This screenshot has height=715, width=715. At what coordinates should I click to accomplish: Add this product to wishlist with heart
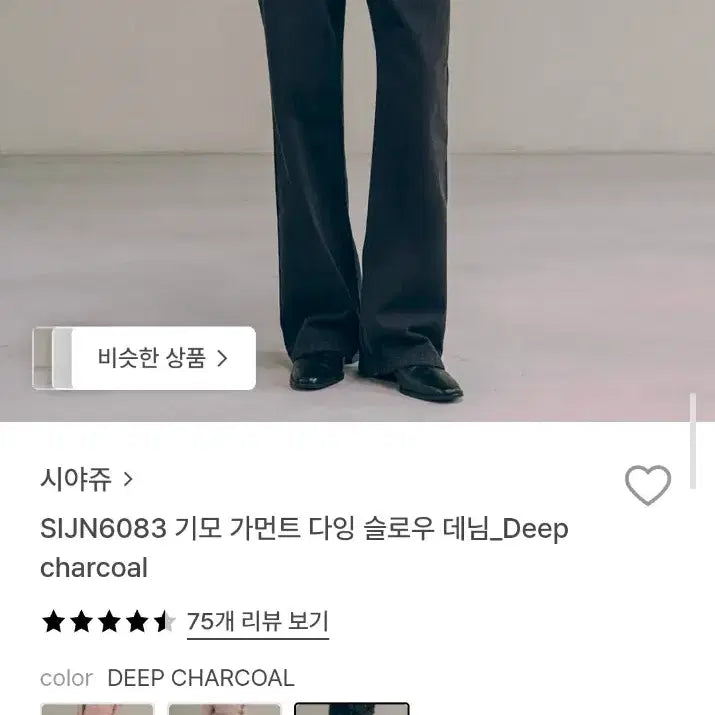click(x=647, y=486)
